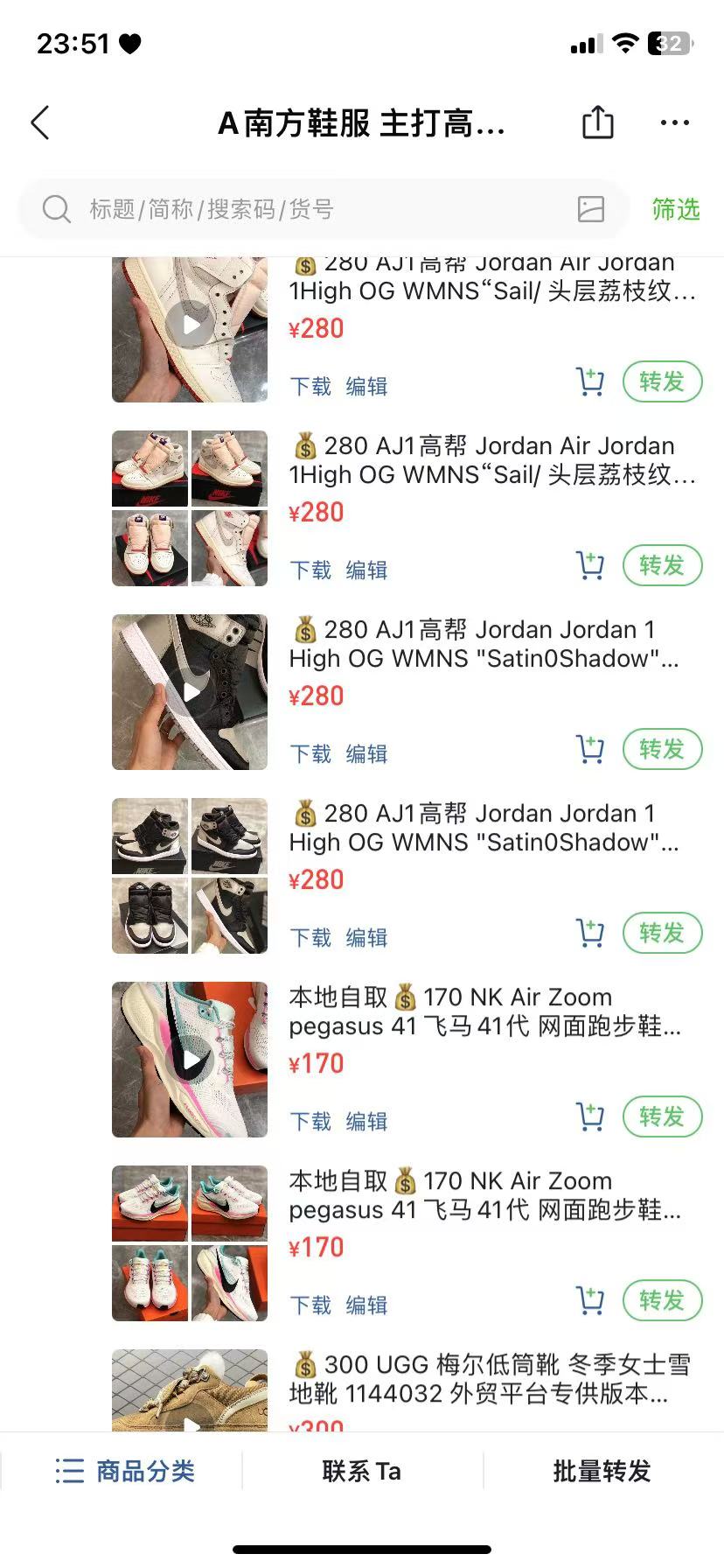Select 联系 Ta to contact seller
Image resolution: width=724 pixels, height=1568 pixels.
362,1471
